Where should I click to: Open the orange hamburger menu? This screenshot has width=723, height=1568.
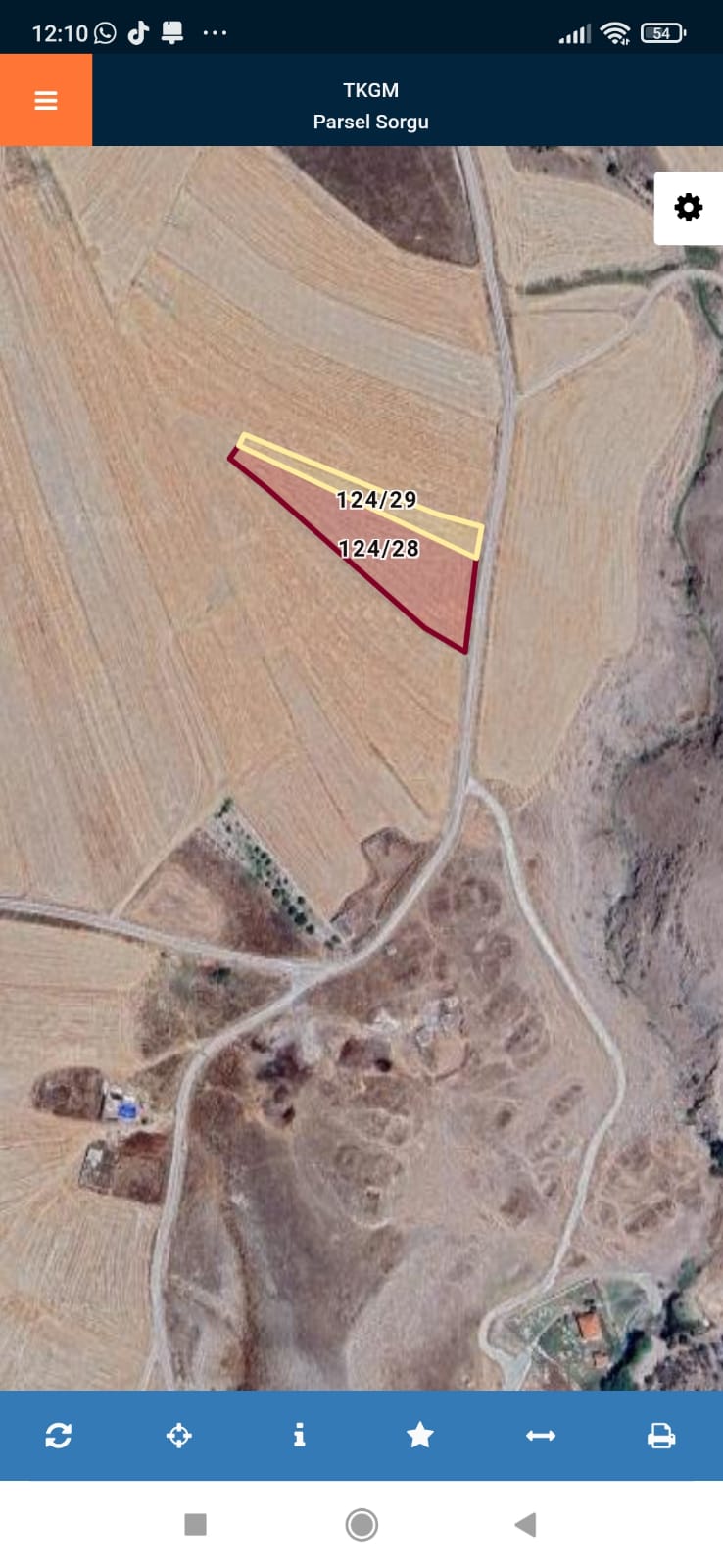pyautogui.click(x=46, y=100)
